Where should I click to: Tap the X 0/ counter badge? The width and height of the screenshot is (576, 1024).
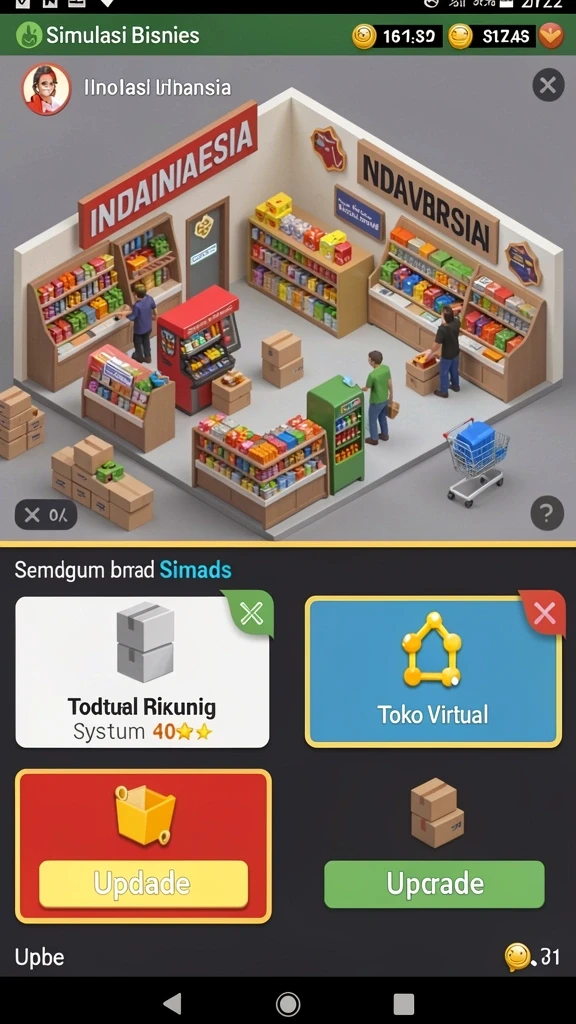tap(46, 515)
